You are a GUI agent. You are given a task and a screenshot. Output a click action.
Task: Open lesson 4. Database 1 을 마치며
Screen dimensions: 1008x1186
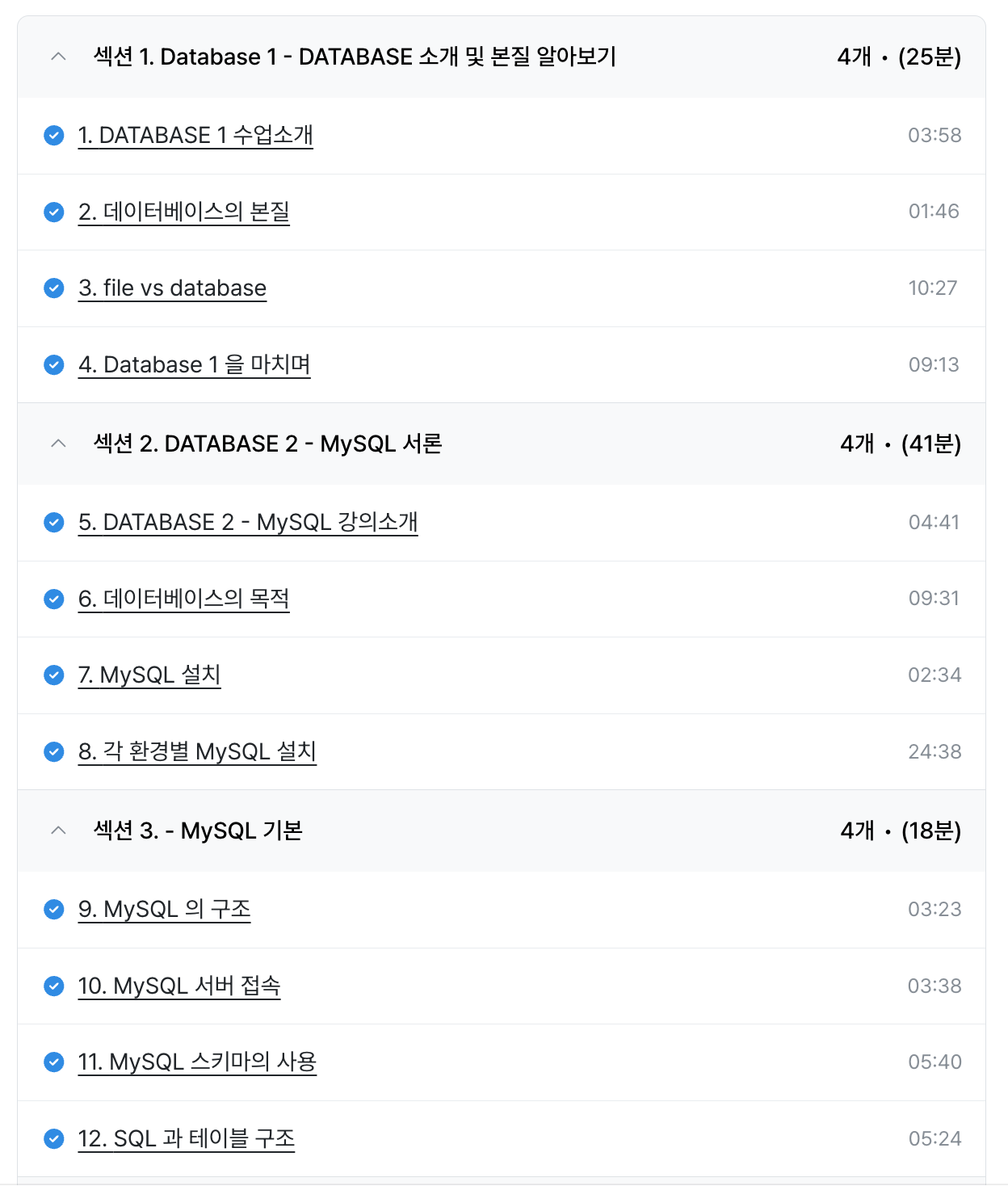click(194, 364)
